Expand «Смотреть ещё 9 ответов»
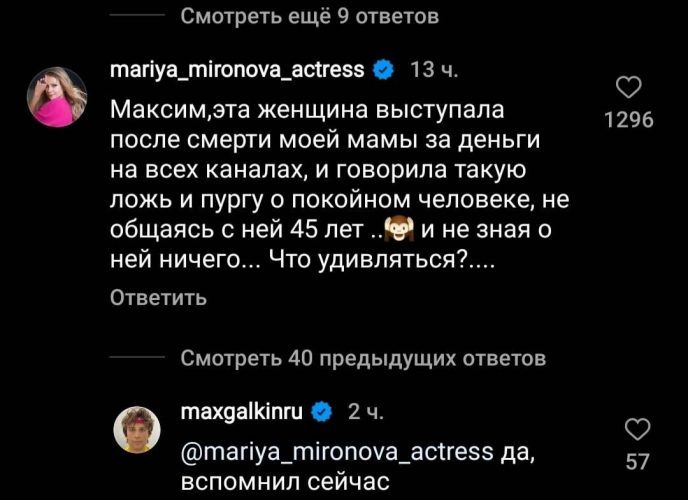688x500 pixels. [x=311, y=16]
